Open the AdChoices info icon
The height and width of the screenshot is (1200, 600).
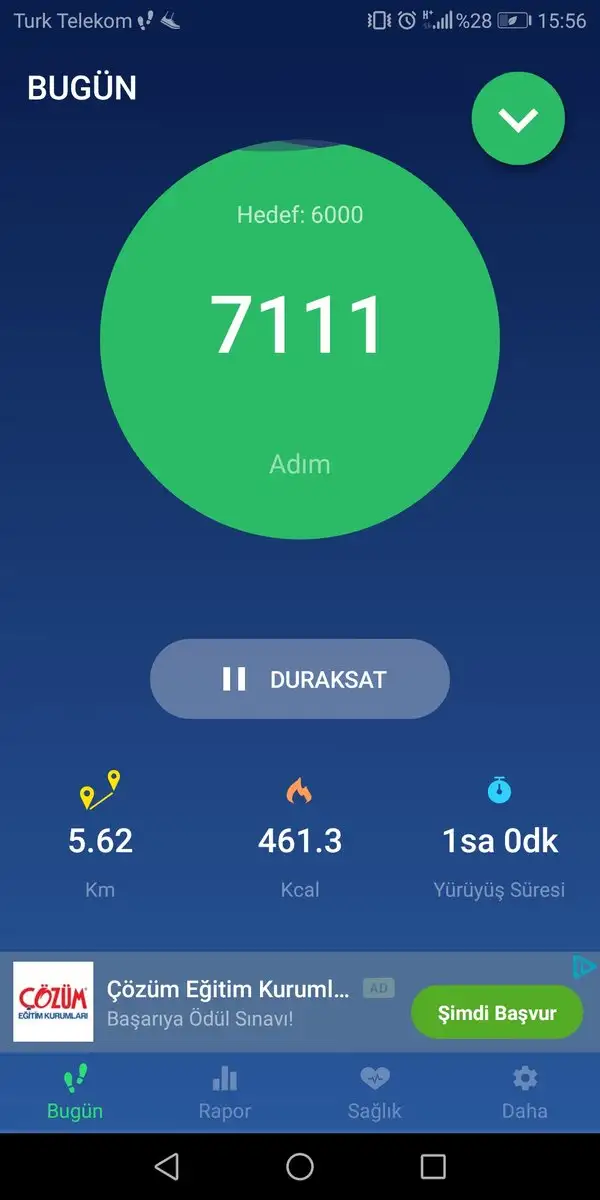click(585, 967)
